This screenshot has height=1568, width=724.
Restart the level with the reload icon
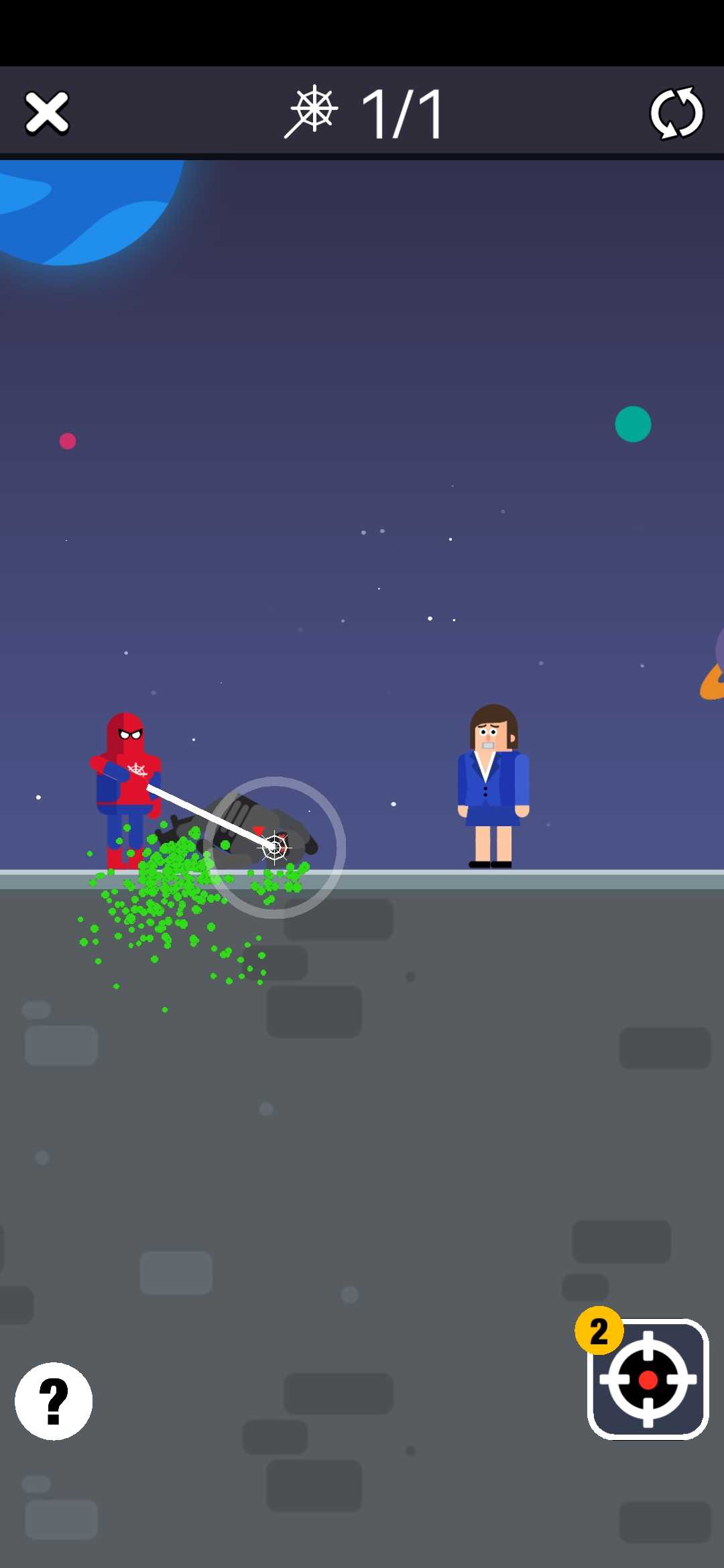676,113
